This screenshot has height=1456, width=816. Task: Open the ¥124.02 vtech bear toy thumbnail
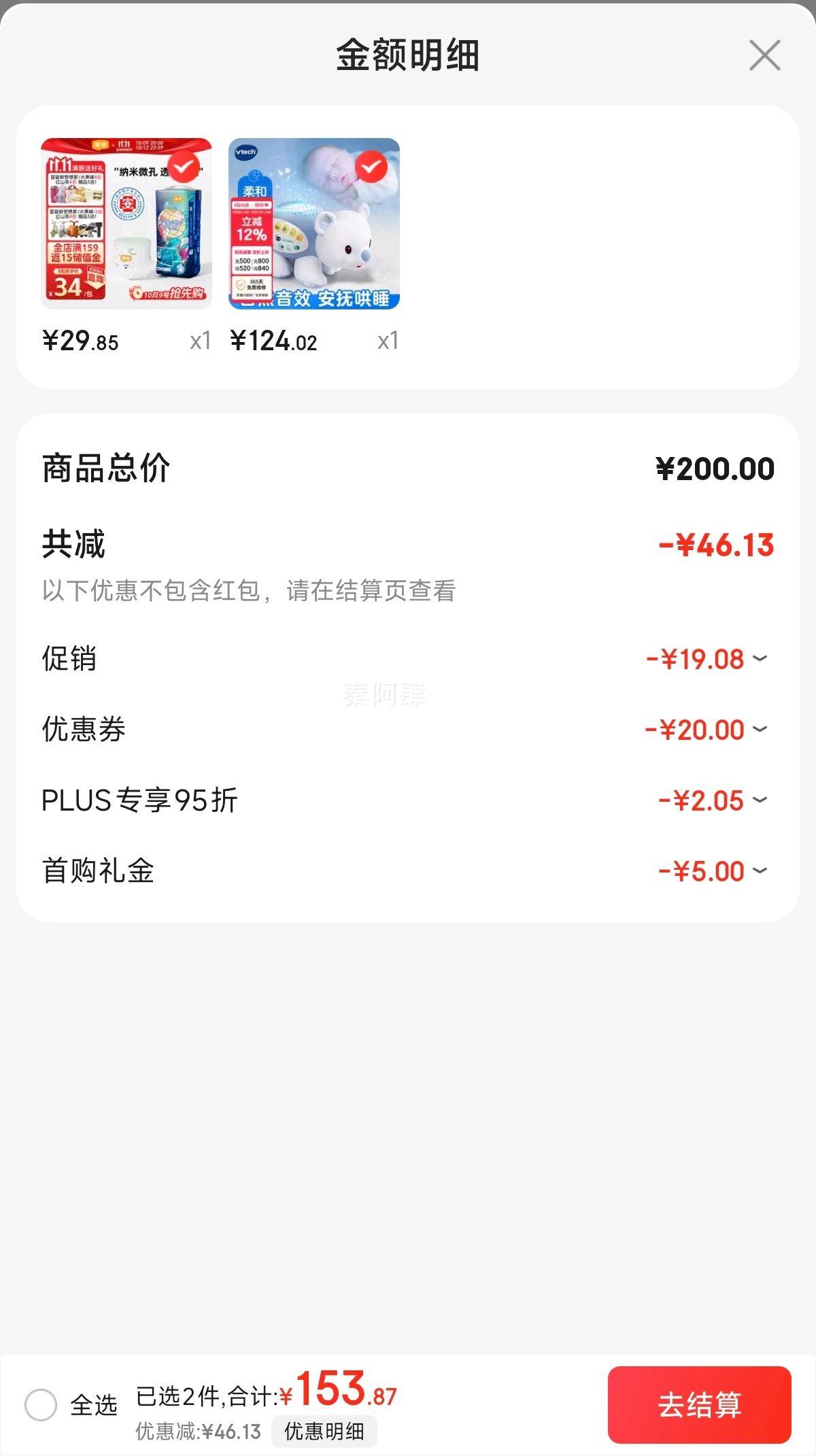[x=314, y=224]
